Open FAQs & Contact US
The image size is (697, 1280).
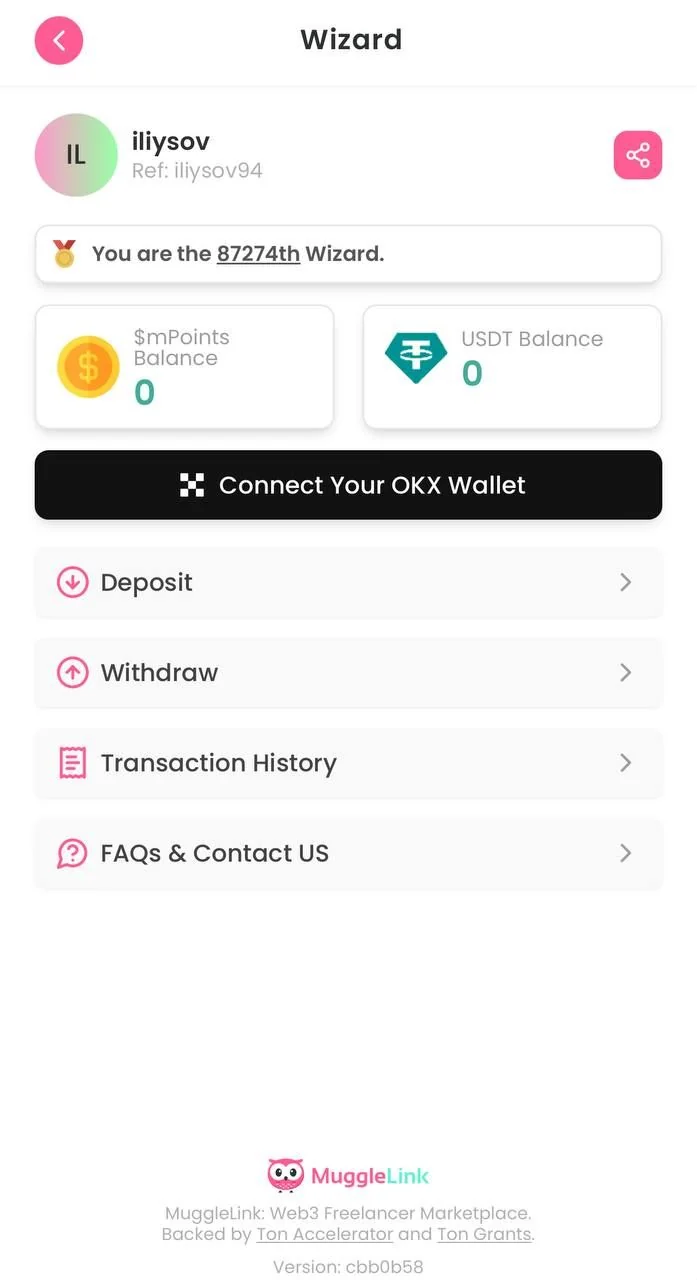click(348, 853)
